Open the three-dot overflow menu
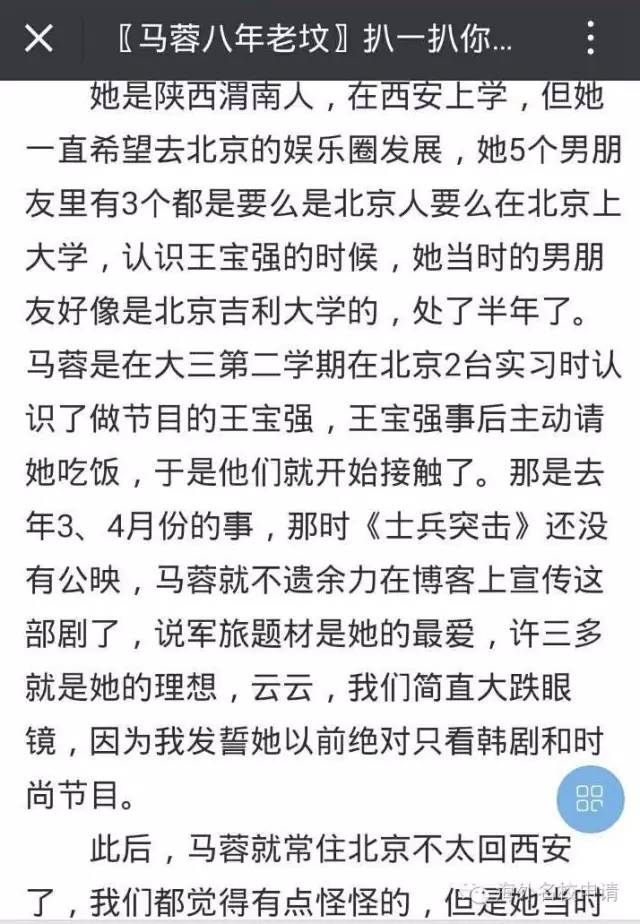This screenshot has width=640, height=924. tap(591, 39)
